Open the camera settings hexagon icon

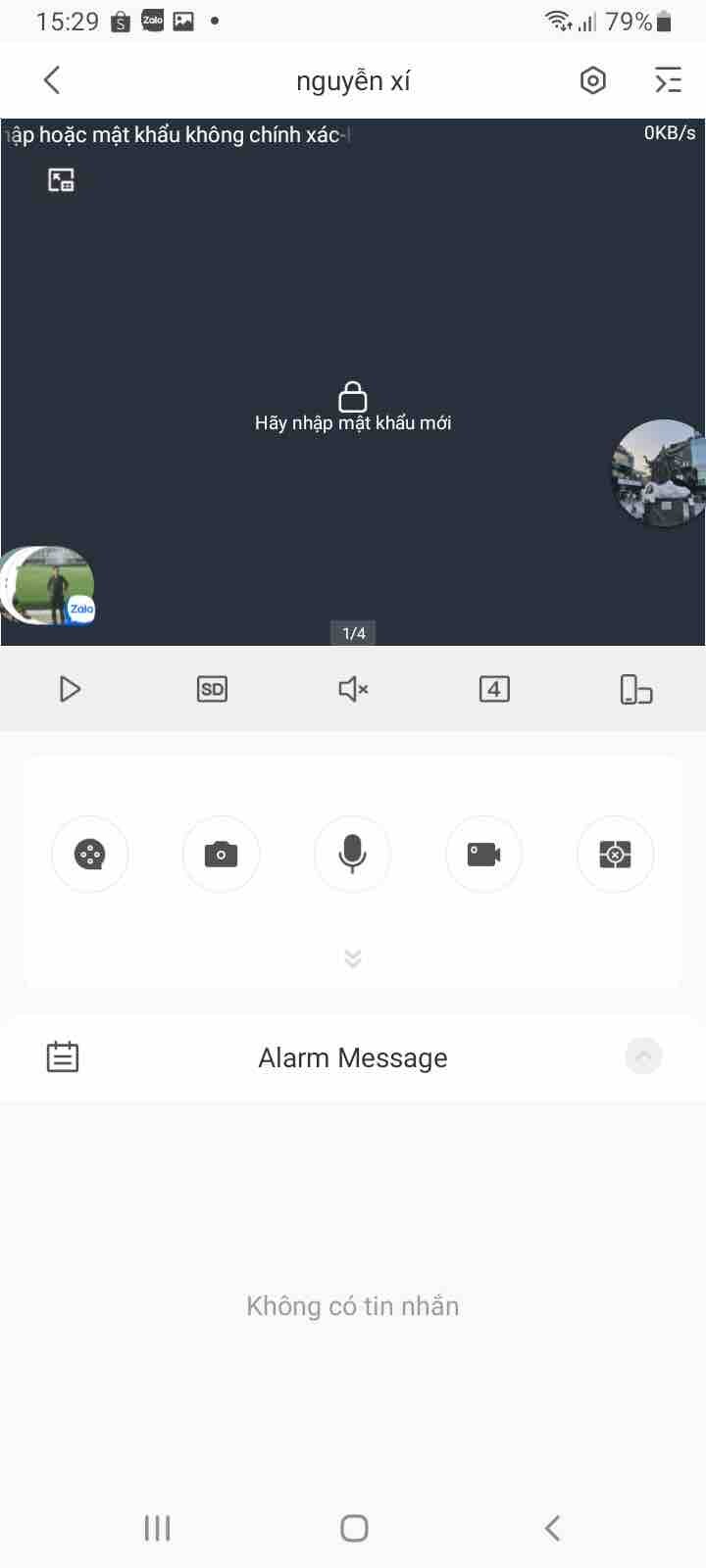592,80
